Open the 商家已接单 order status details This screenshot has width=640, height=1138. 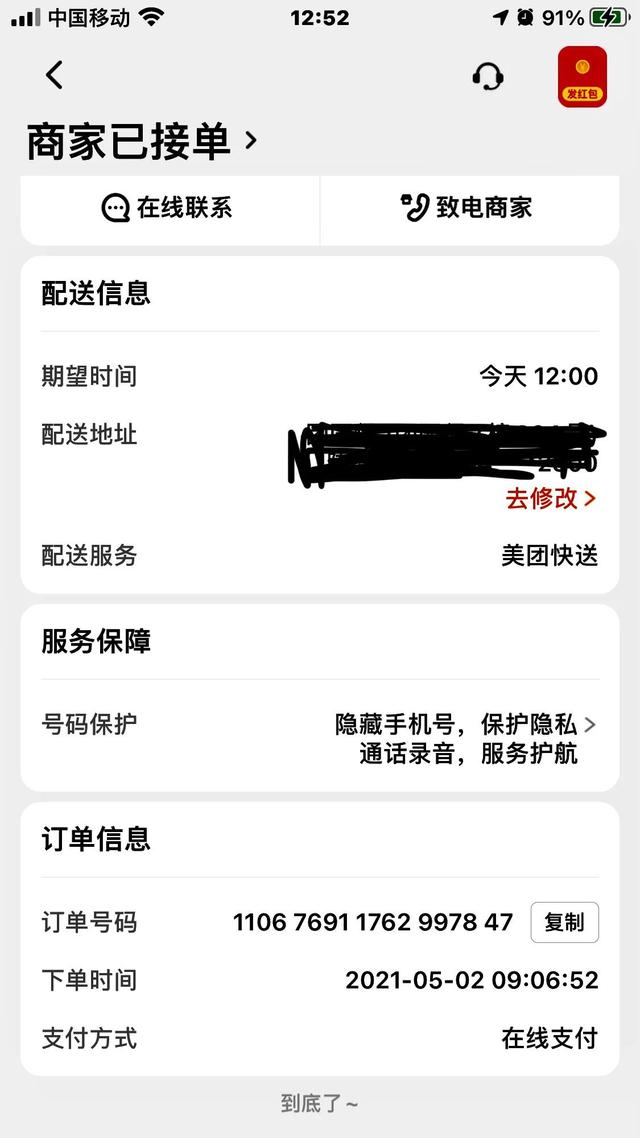click(x=142, y=142)
